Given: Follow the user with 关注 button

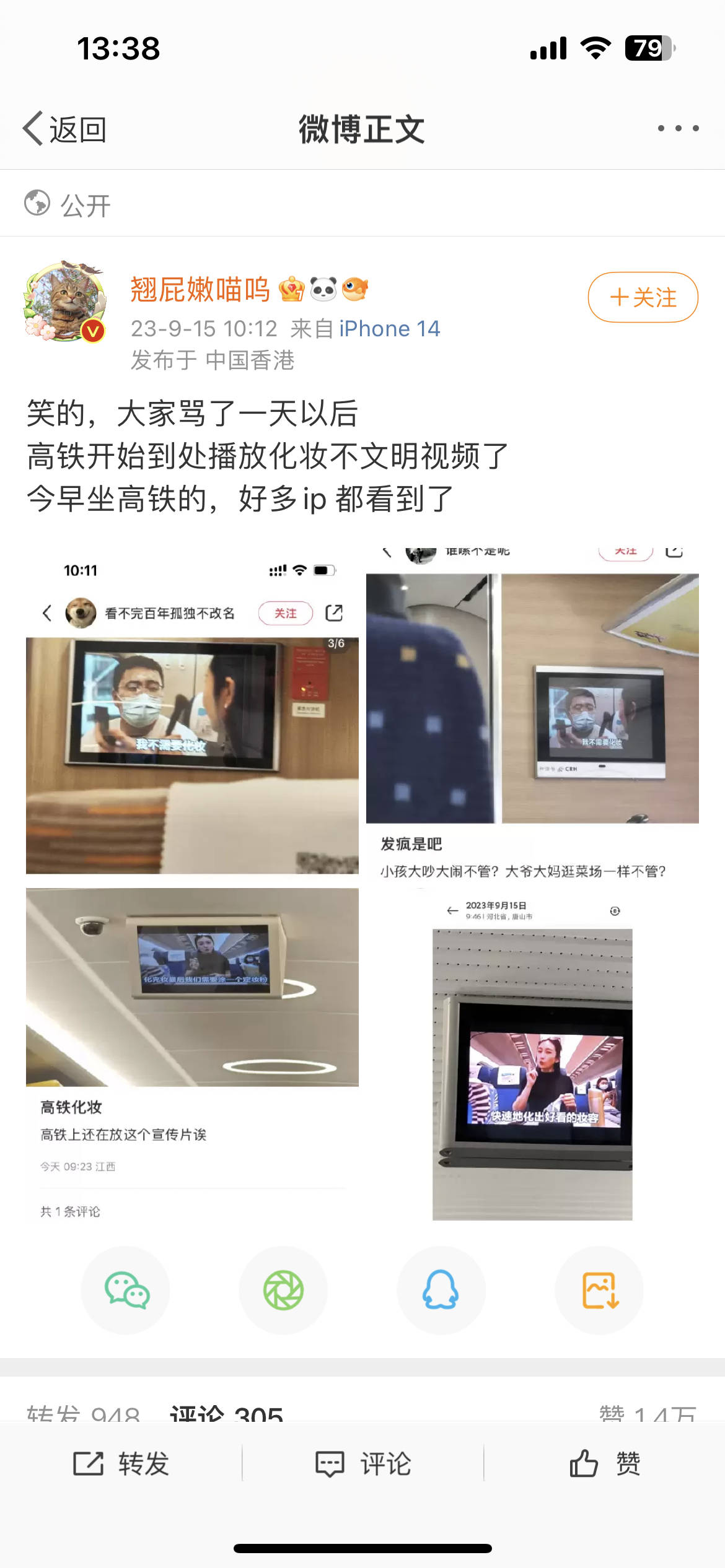Looking at the screenshot, I should (x=643, y=297).
